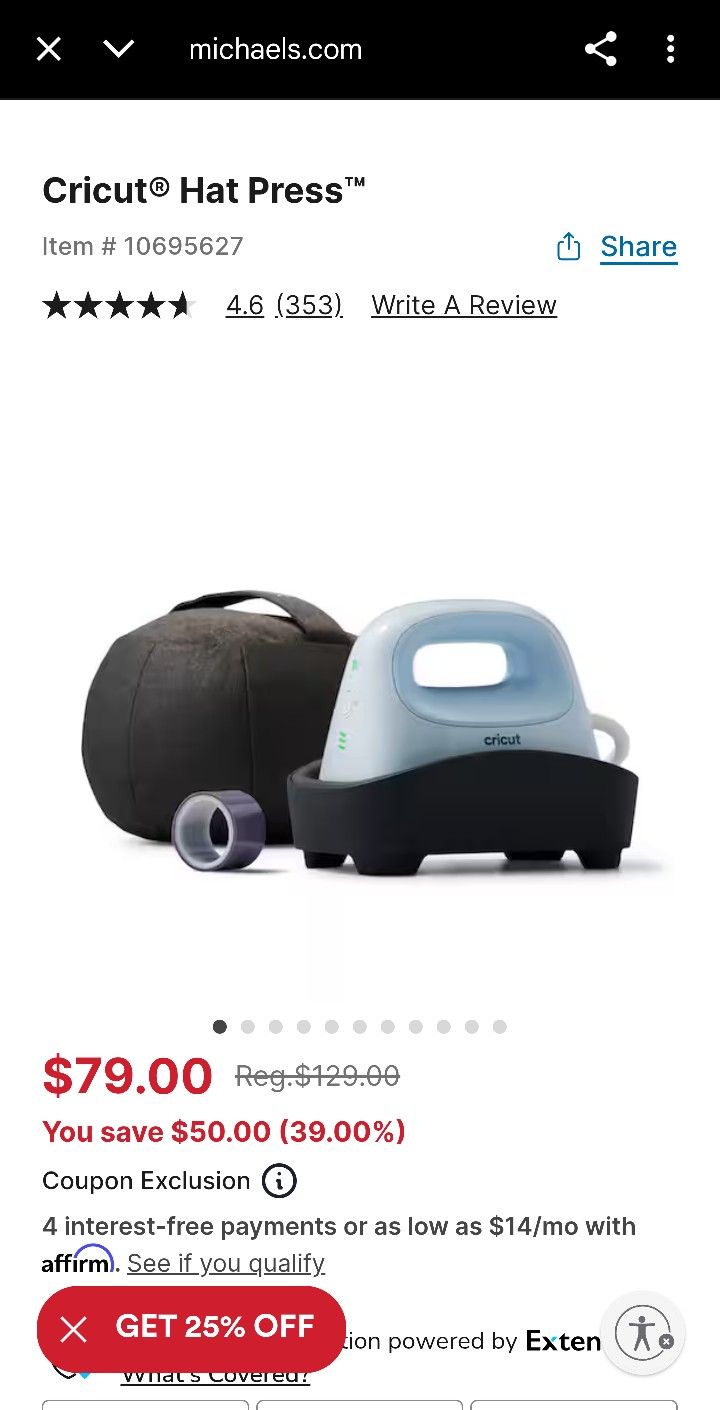Tap the Share link beside the item number

638,247
